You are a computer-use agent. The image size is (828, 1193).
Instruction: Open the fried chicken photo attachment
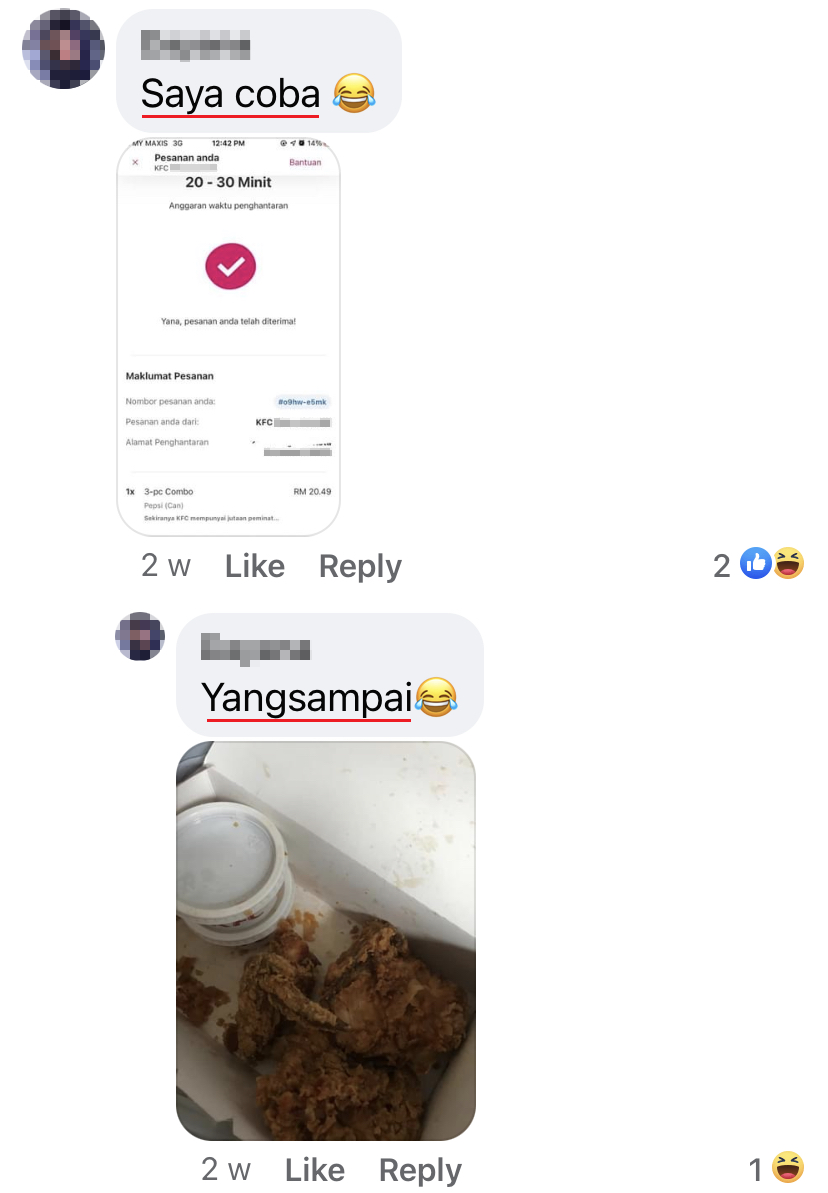tap(326, 940)
